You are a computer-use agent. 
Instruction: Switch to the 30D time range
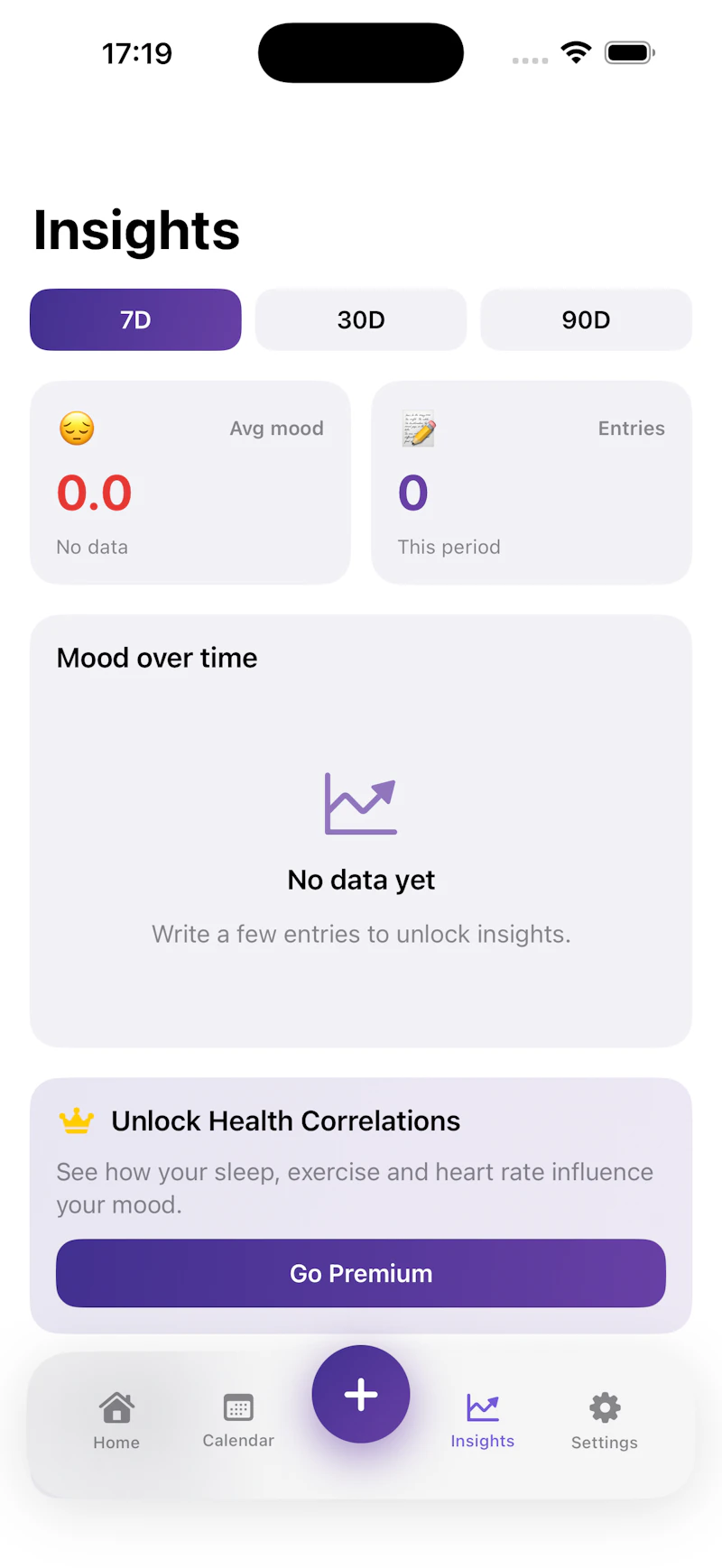pos(361,319)
